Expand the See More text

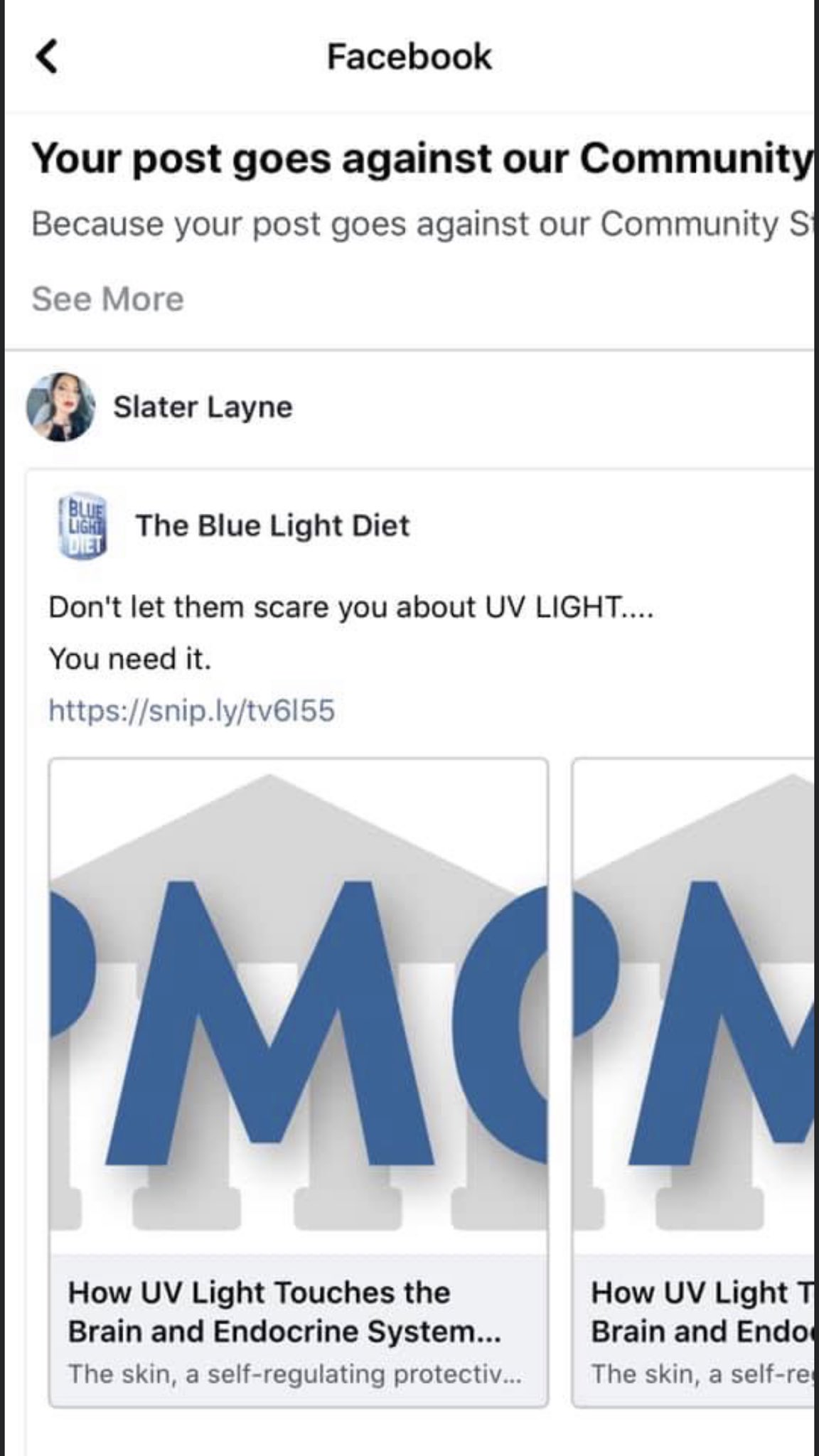point(107,299)
